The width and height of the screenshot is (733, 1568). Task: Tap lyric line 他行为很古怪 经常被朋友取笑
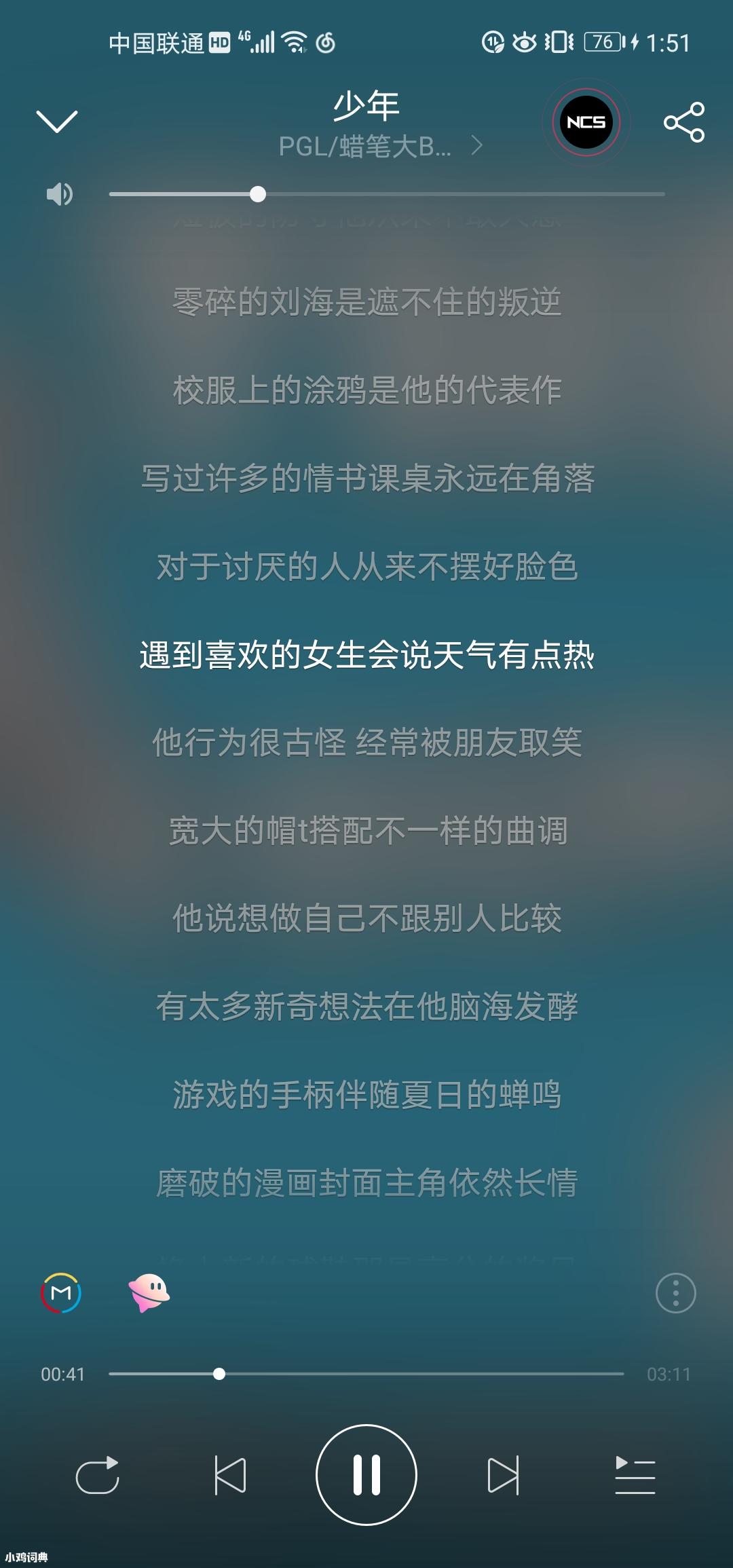pyautogui.click(x=366, y=743)
